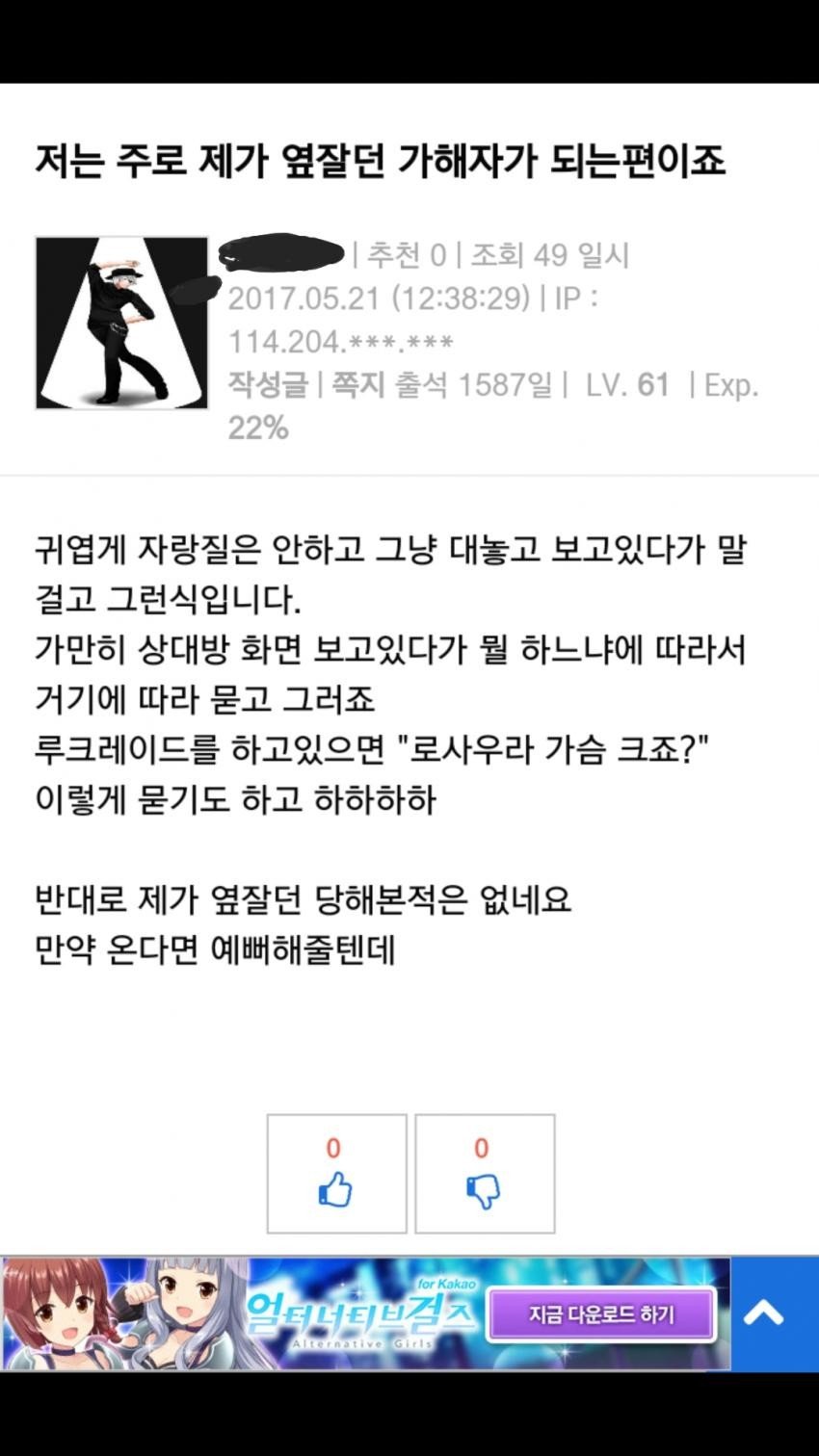Open the author's profile avatar
Viewport: 819px width, 1456px height.
(122, 323)
